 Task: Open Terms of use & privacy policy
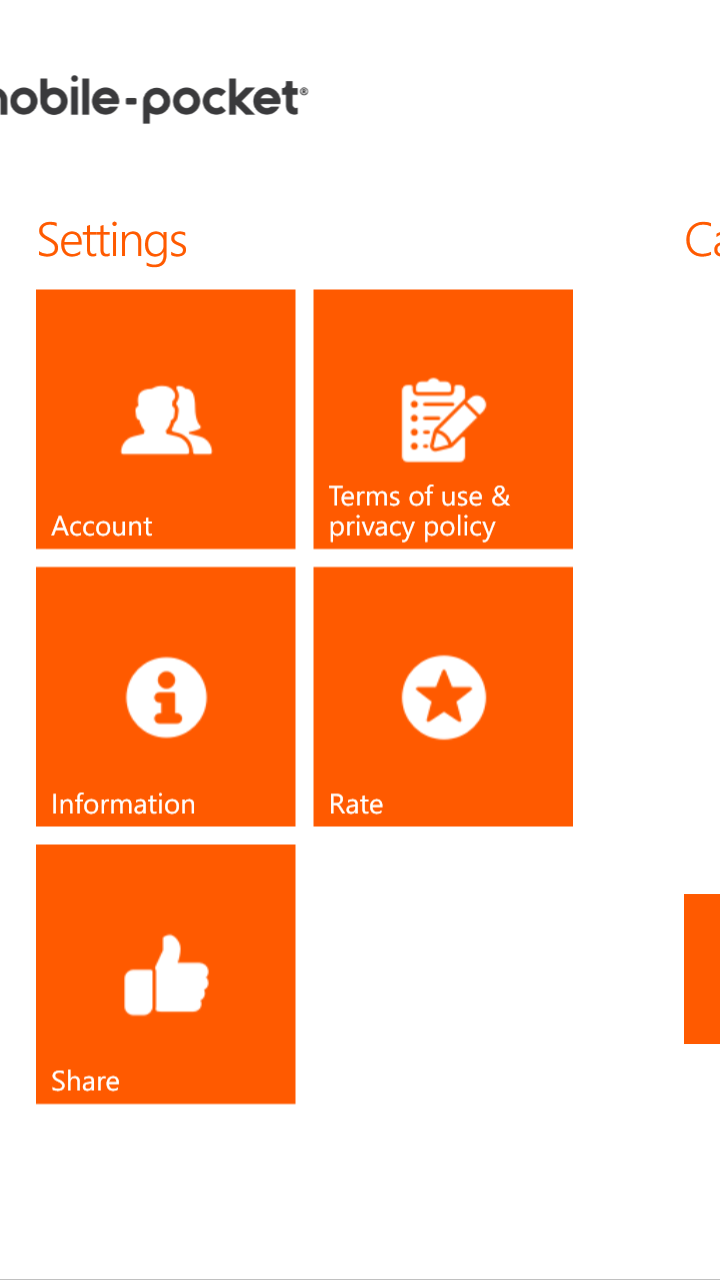pyautogui.click(x=443, y=419)
